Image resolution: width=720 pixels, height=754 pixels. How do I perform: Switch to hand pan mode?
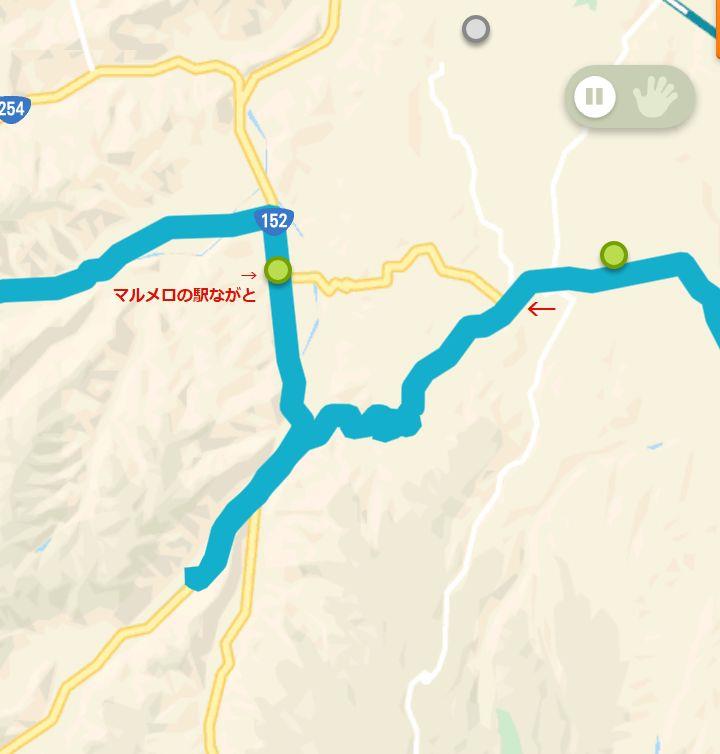(x=656, y=97)
